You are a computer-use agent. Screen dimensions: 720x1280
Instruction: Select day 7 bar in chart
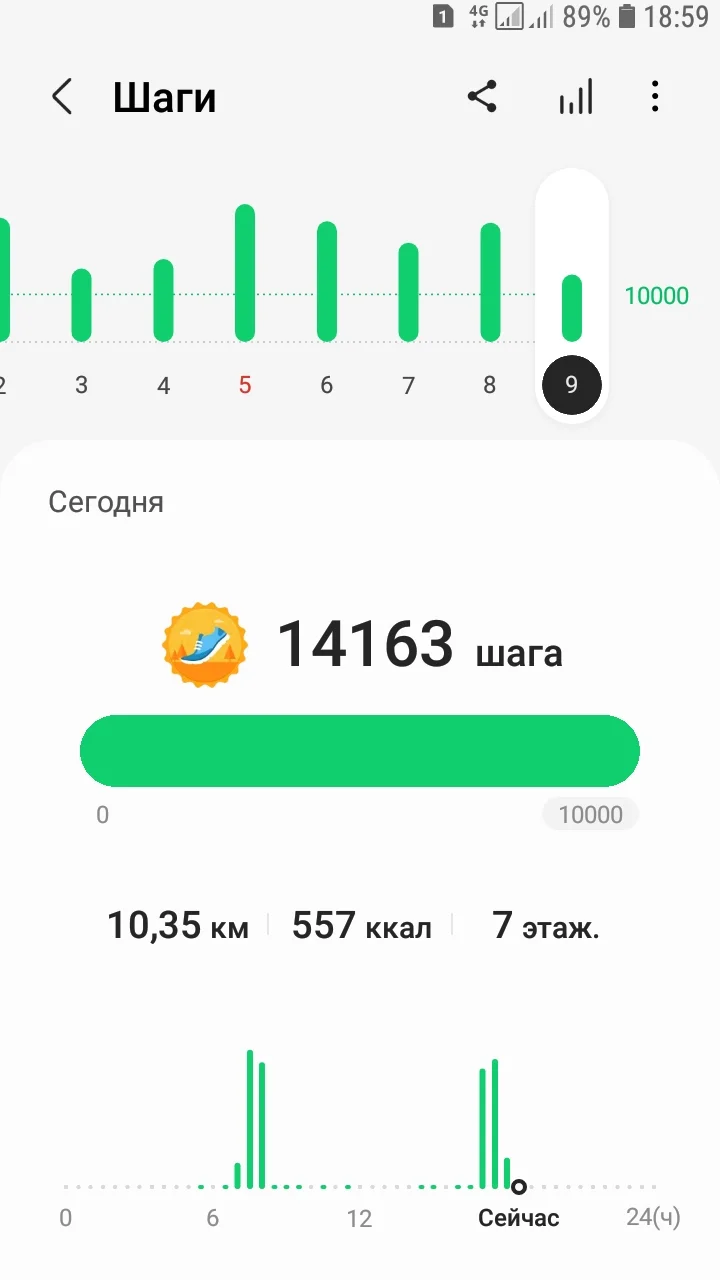[408, 292]
